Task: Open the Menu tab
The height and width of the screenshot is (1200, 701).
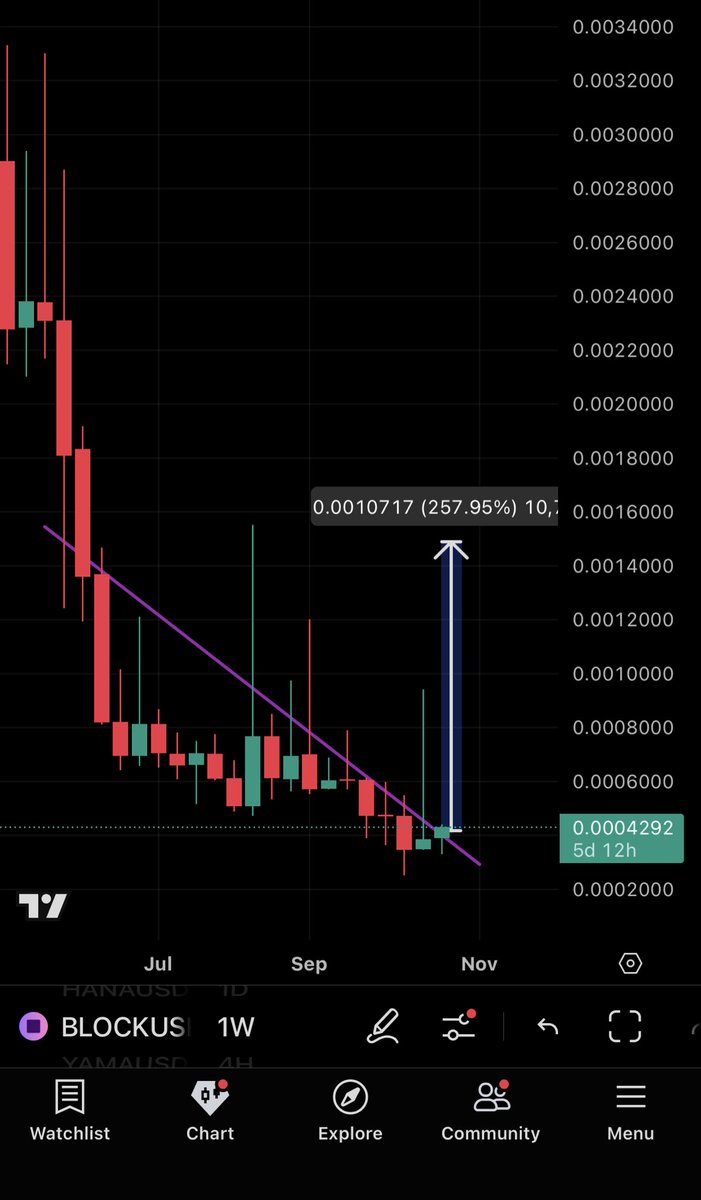Action: tap(630, 1110)
